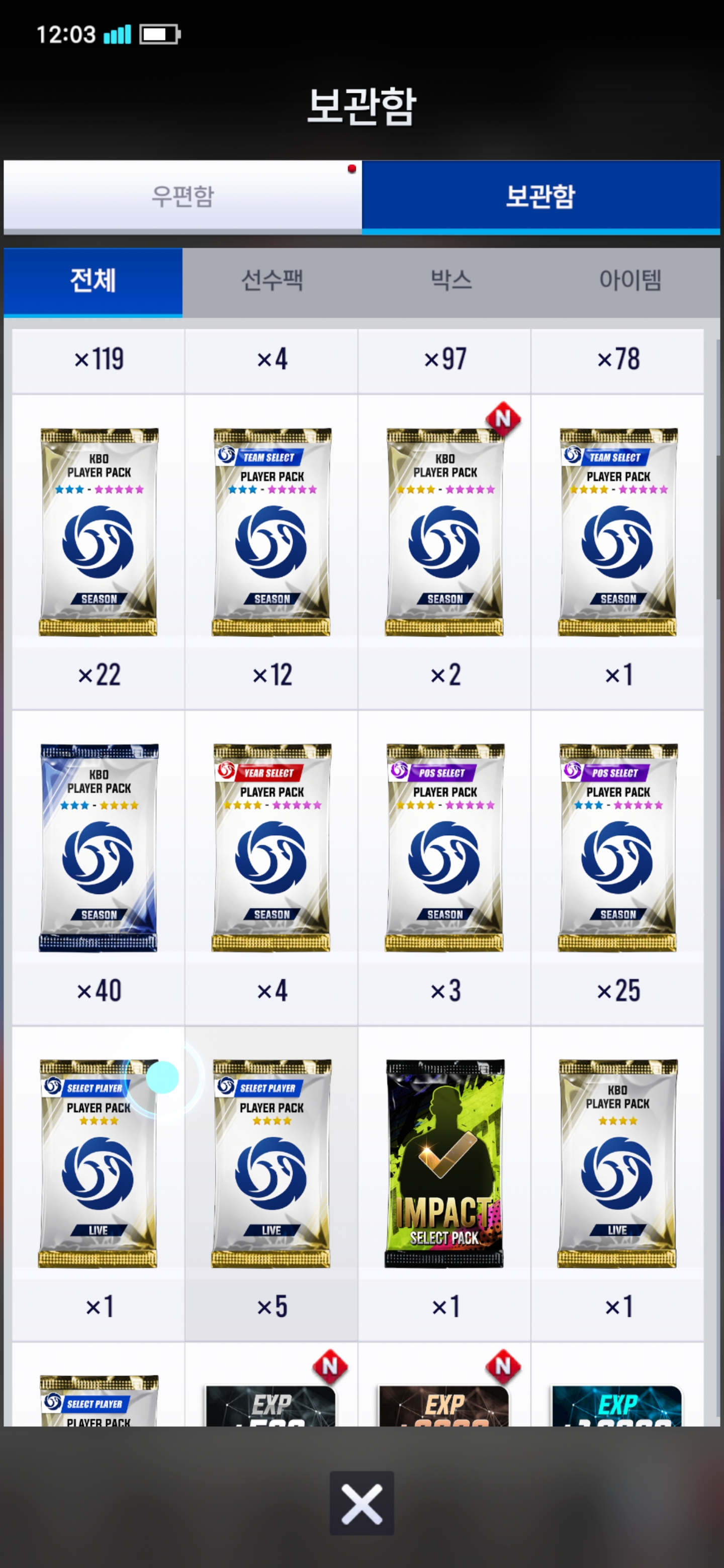Open the KBO Player Pack with x22
This screenshot has height=1568, width=724.
99,551
